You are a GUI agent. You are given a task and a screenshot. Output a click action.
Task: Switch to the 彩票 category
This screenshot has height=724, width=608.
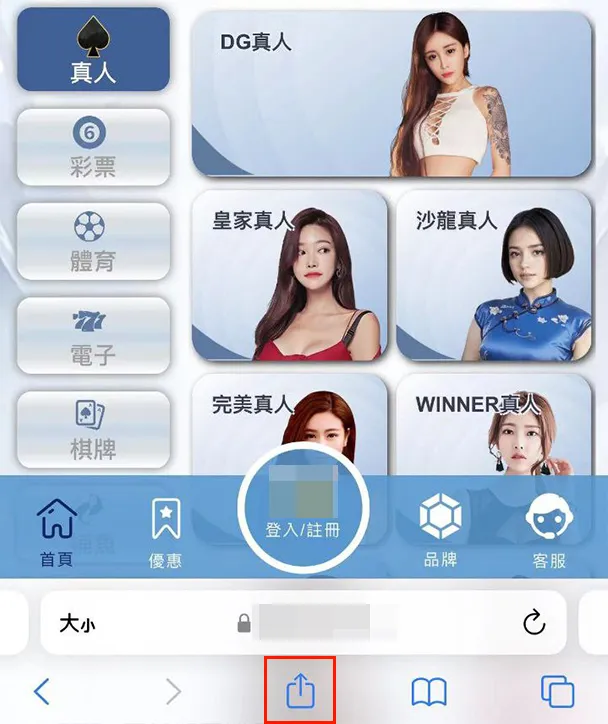93,146
